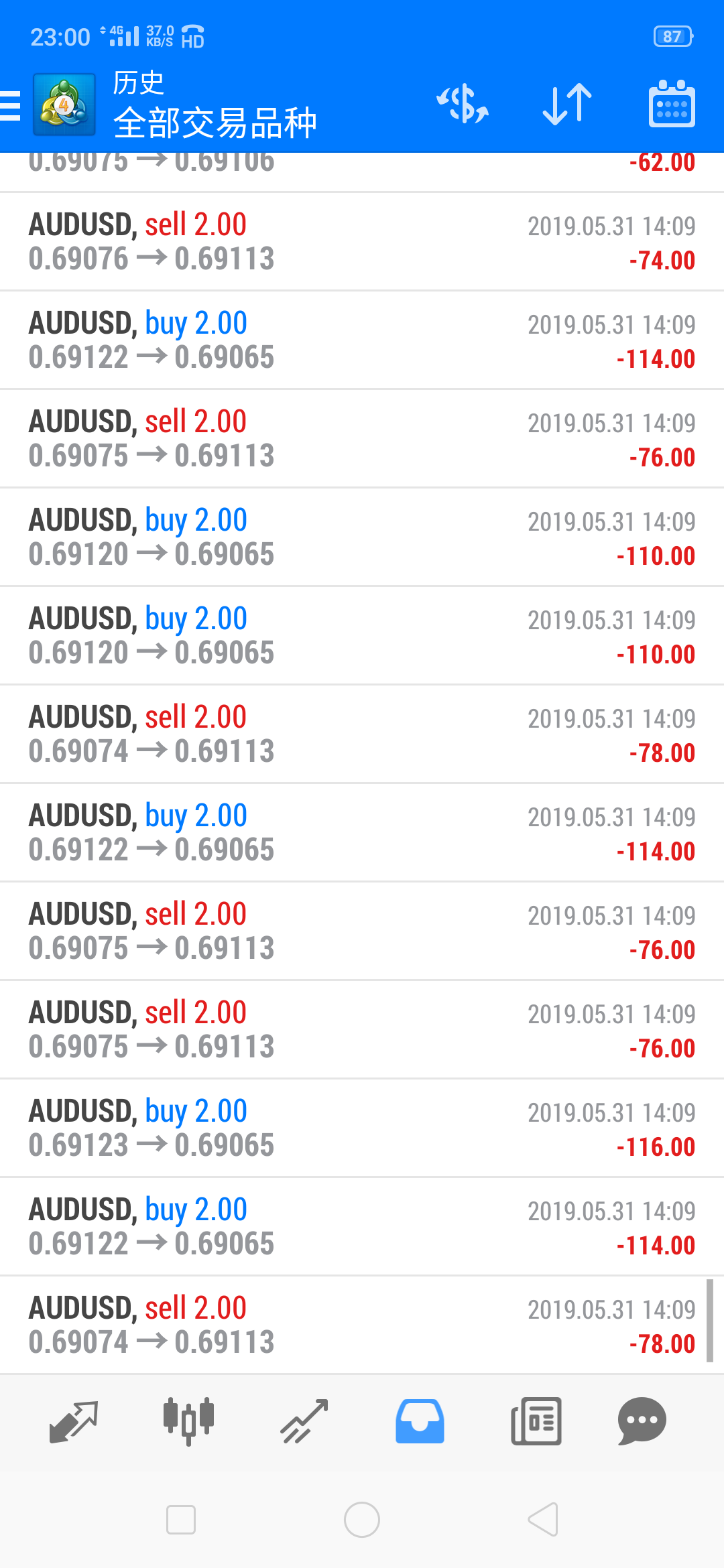This screenshot has width=724, height=1568.
Task: Switch to the Trade tab
Action: 304,1421
